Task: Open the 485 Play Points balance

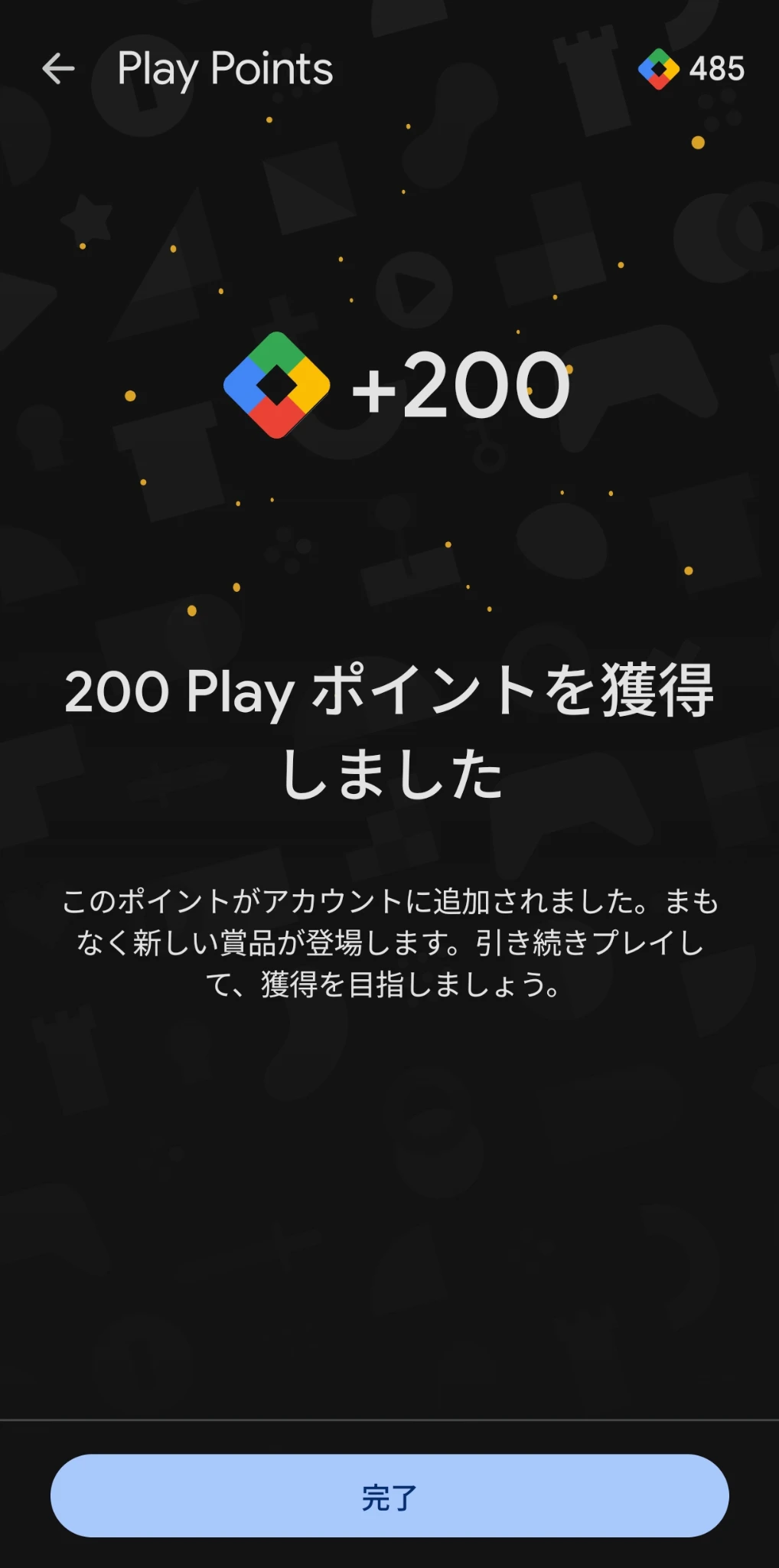Action: click(x=692, y=69)
